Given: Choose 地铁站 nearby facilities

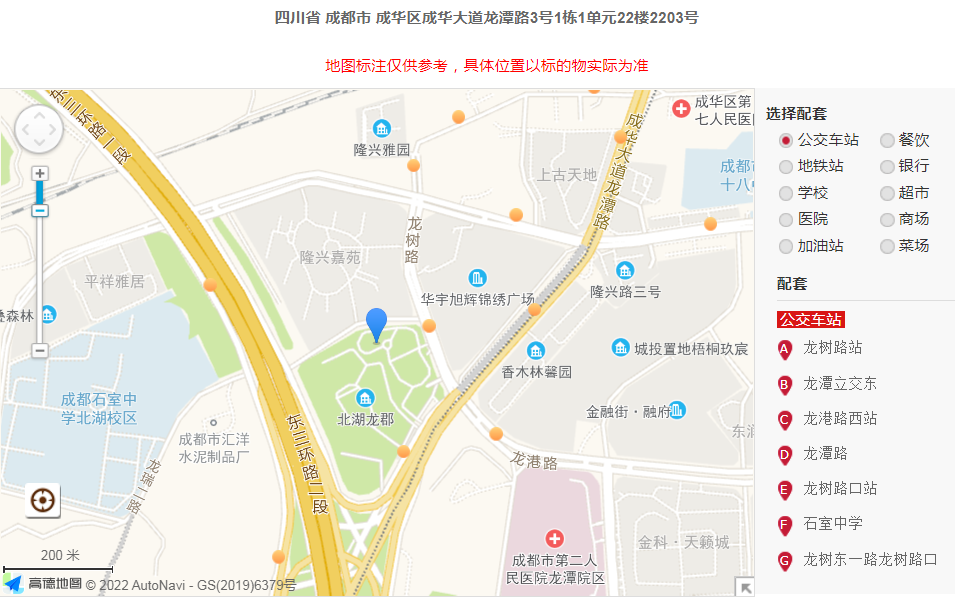Looking at the screenshot, I should pyautogui.click(x=786, y=167).
